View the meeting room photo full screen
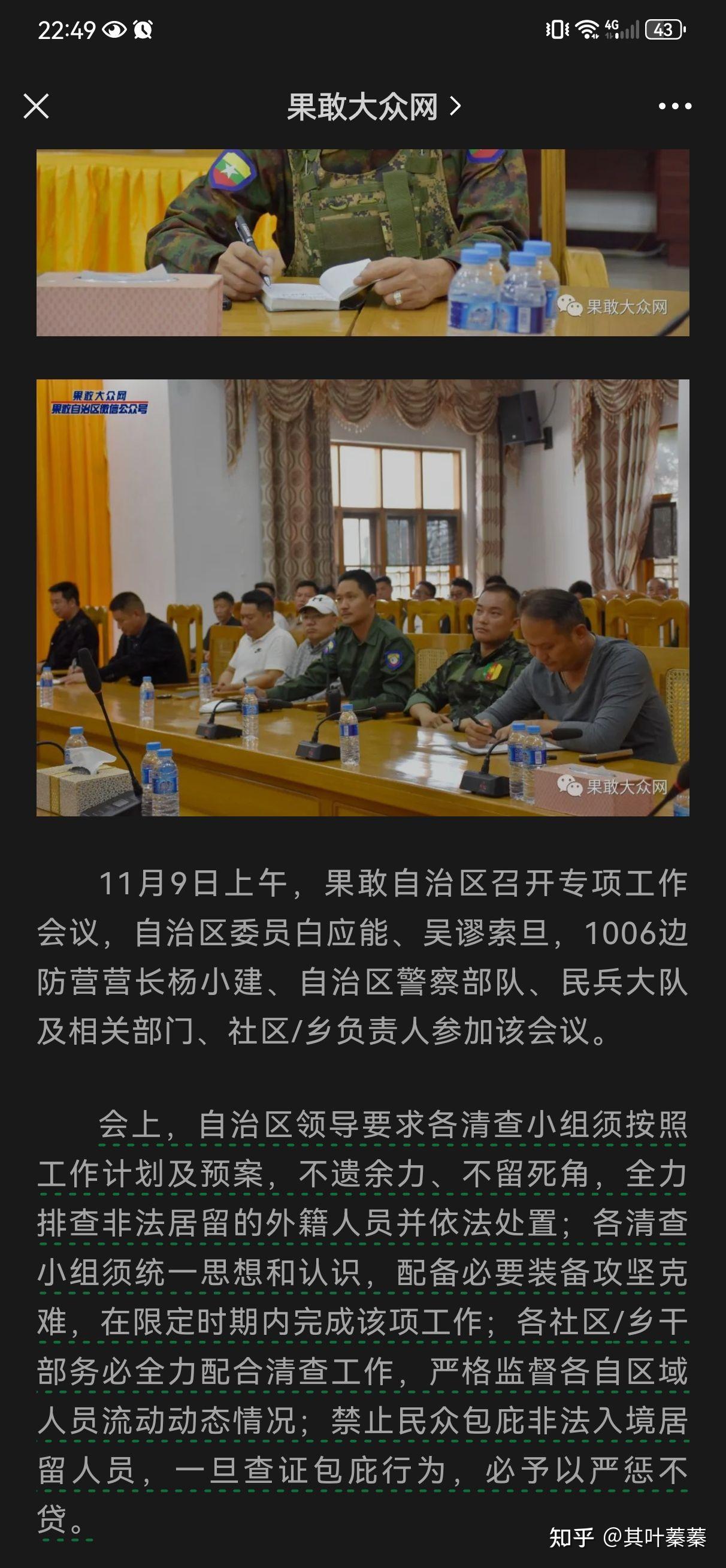This screenshot has height=1568, width=726. (362, 597)
